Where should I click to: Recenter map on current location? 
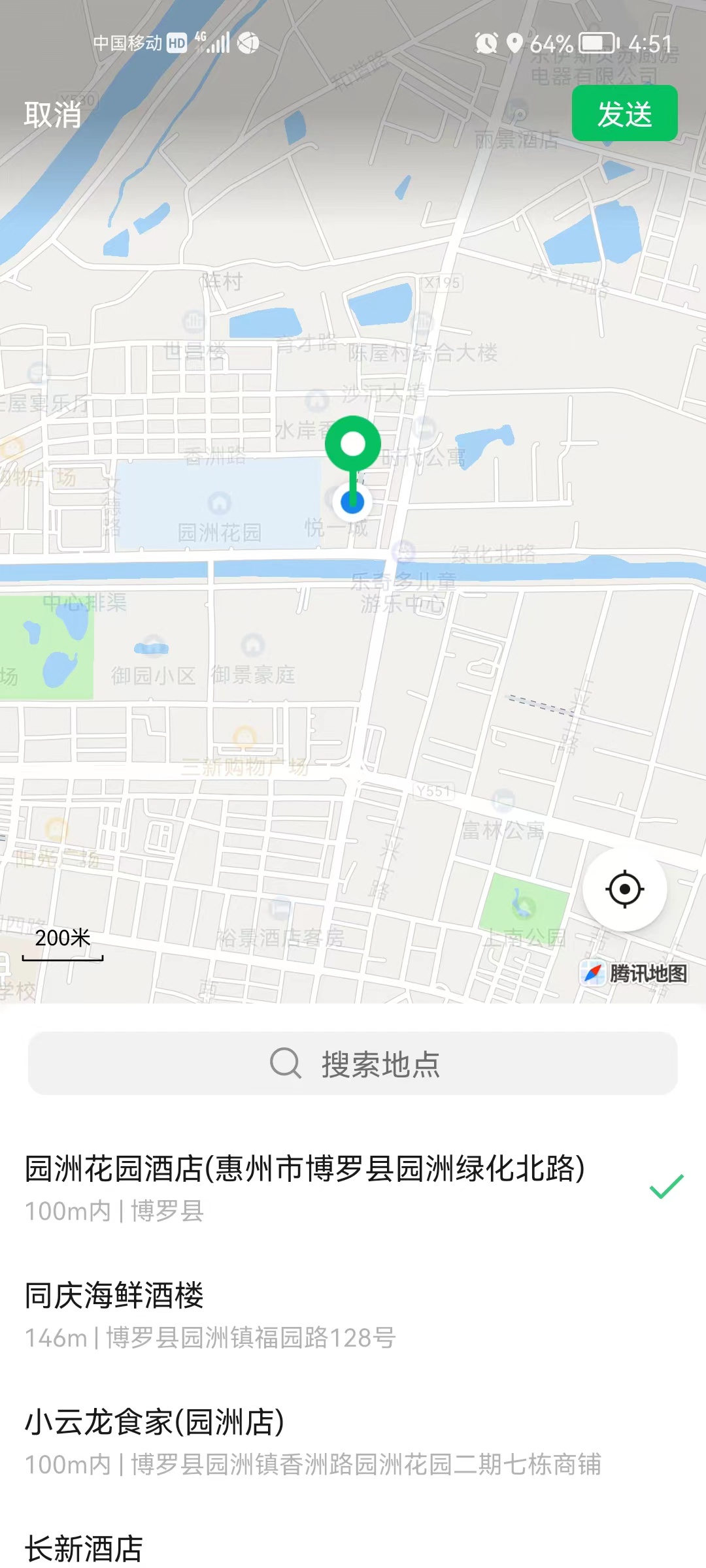[x=624, y=889]
